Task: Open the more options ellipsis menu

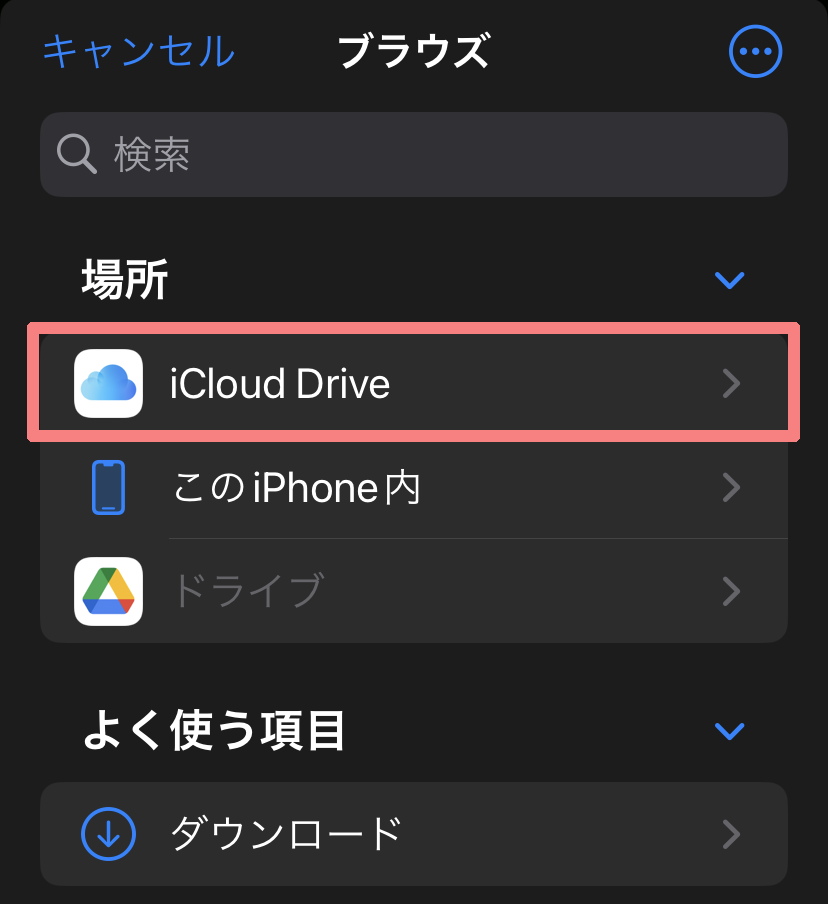Action: pyautogui.click(x=755, y=50)
